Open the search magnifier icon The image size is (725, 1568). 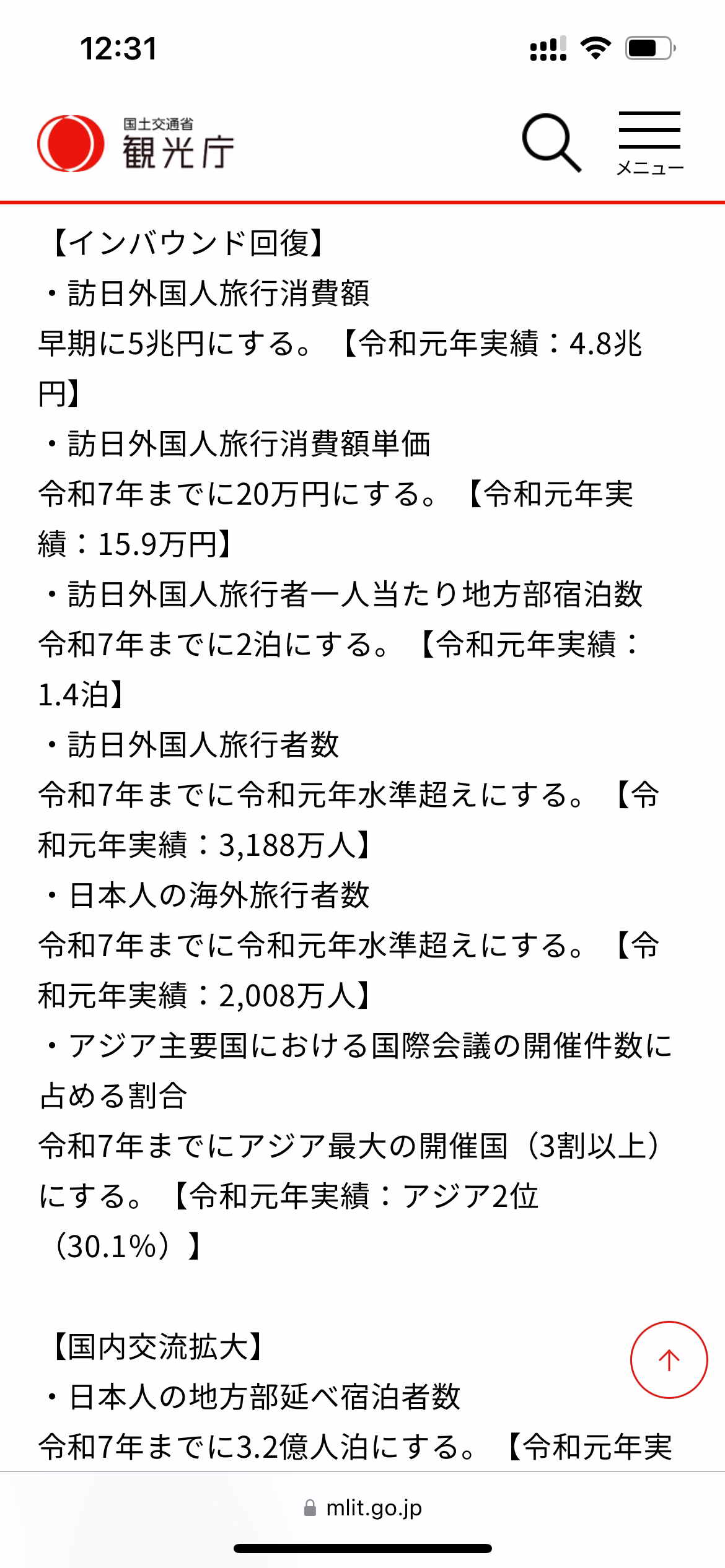551,142
